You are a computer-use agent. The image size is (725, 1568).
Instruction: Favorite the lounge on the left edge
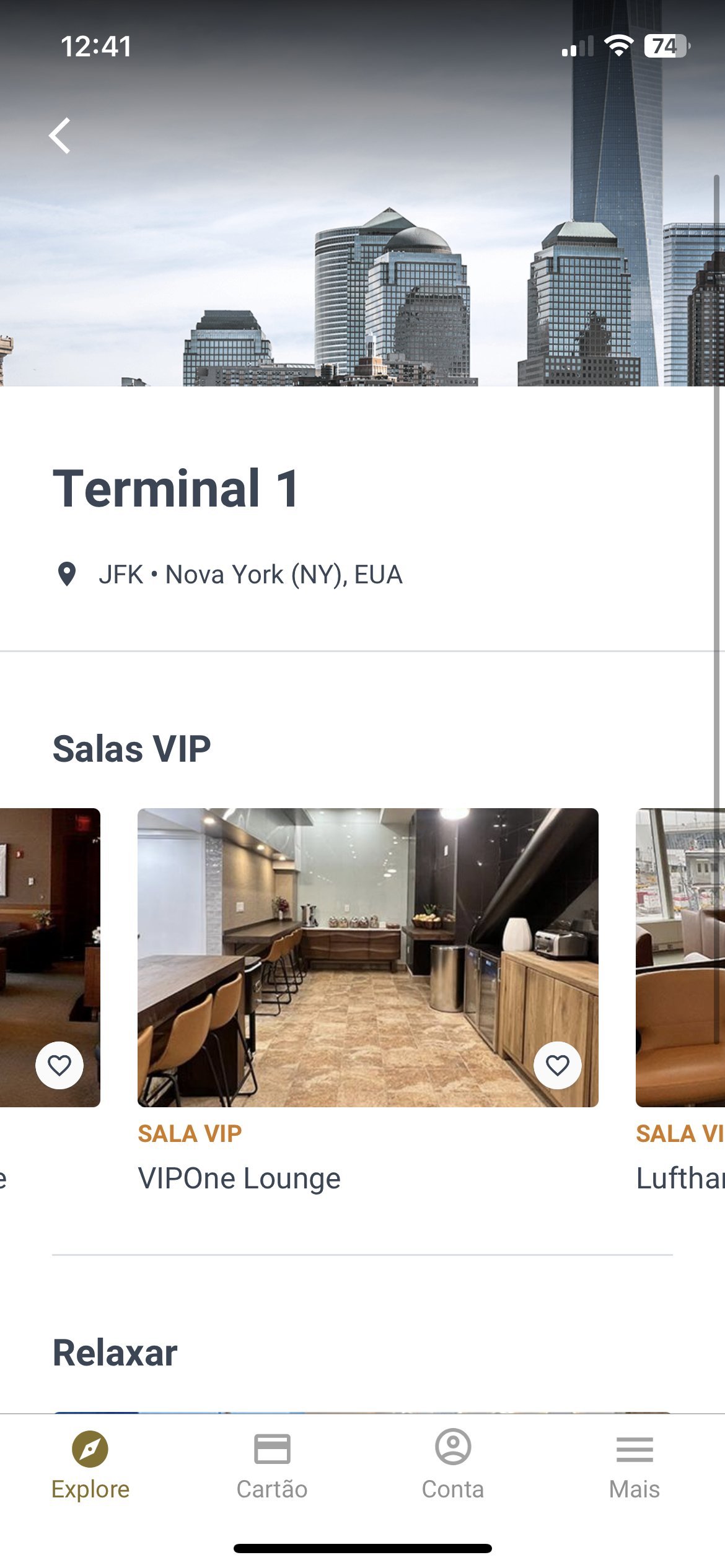pos(59,1065)
